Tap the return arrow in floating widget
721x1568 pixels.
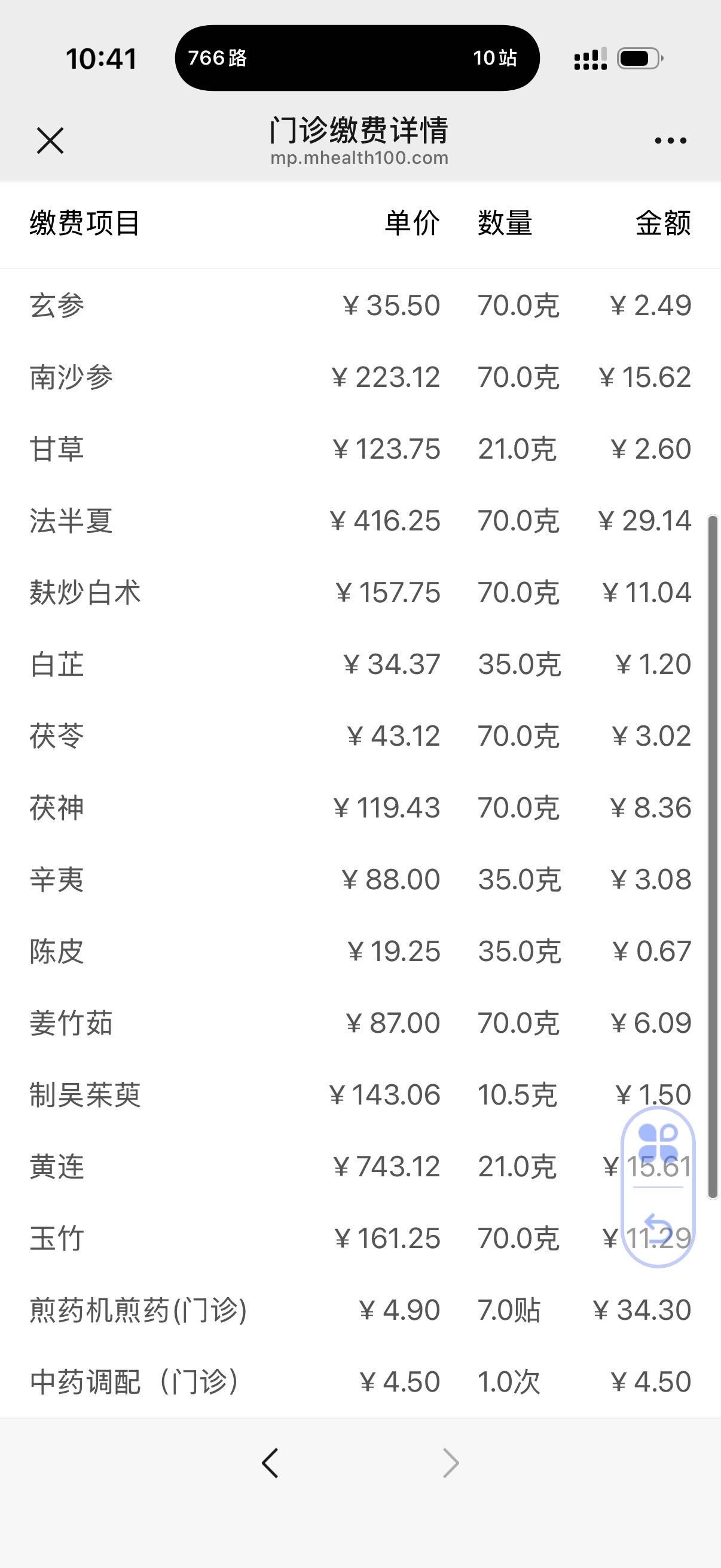coord(658,1228)
